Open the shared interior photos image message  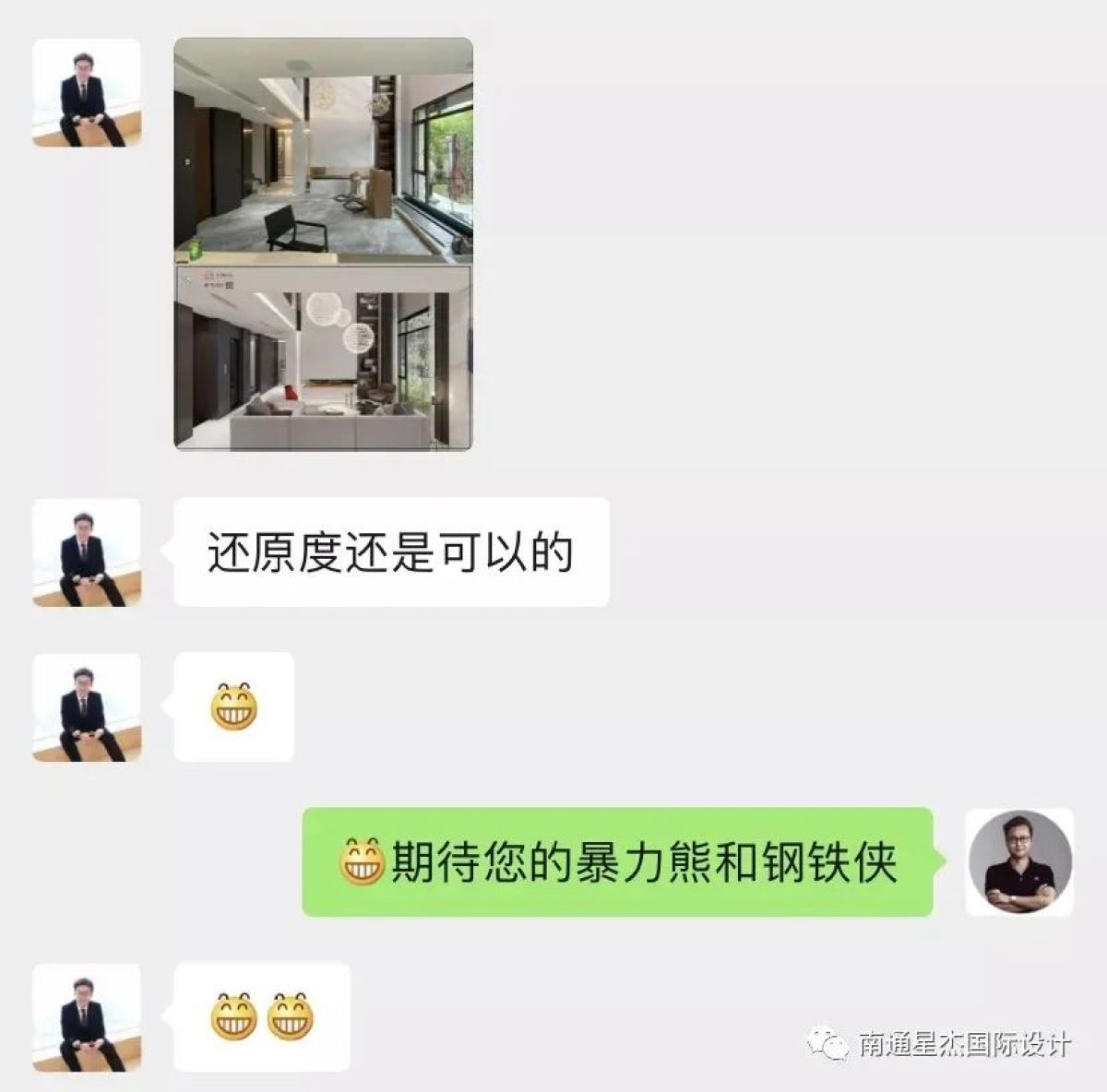click(x=323, y=243)
